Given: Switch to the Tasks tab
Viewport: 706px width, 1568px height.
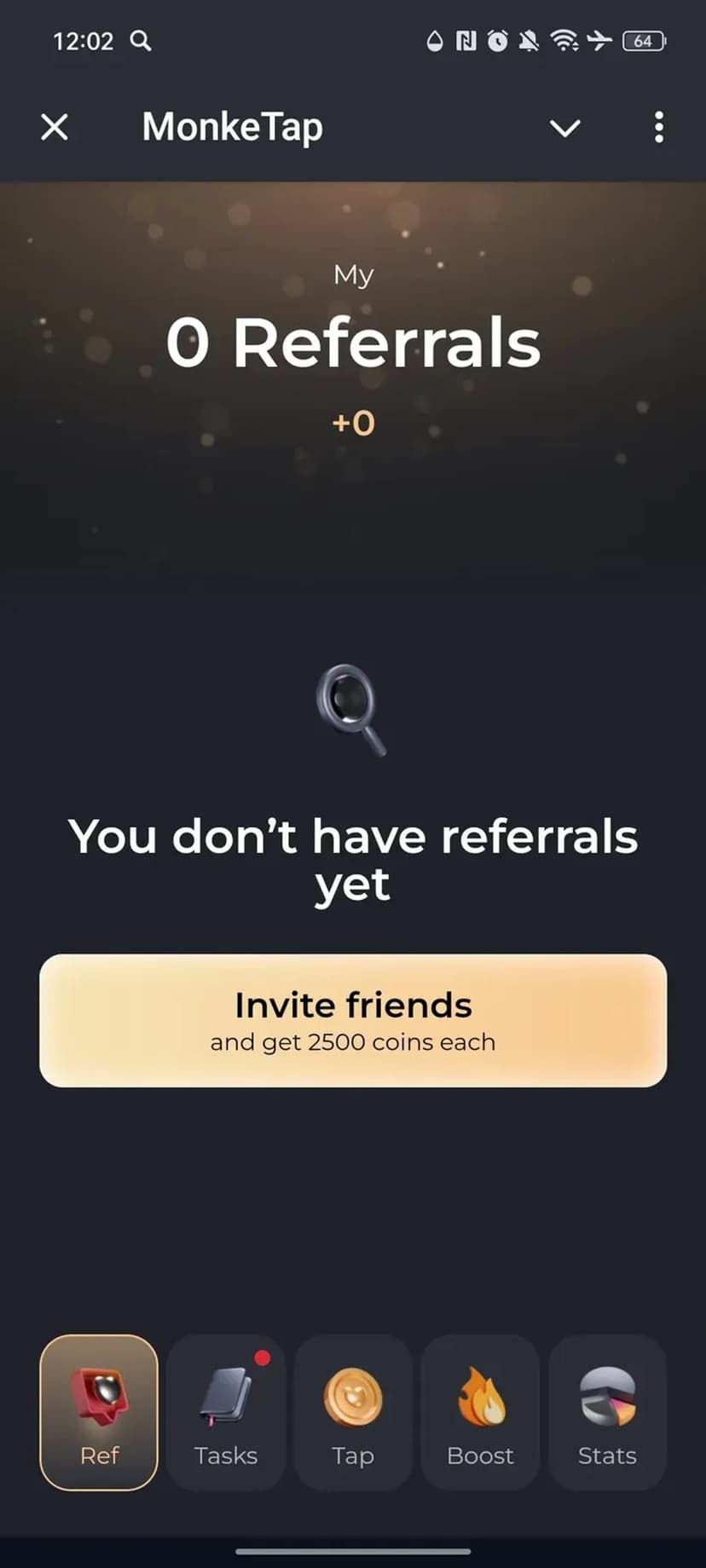Looking at the screenshot, I should (x=226, y=1412).
